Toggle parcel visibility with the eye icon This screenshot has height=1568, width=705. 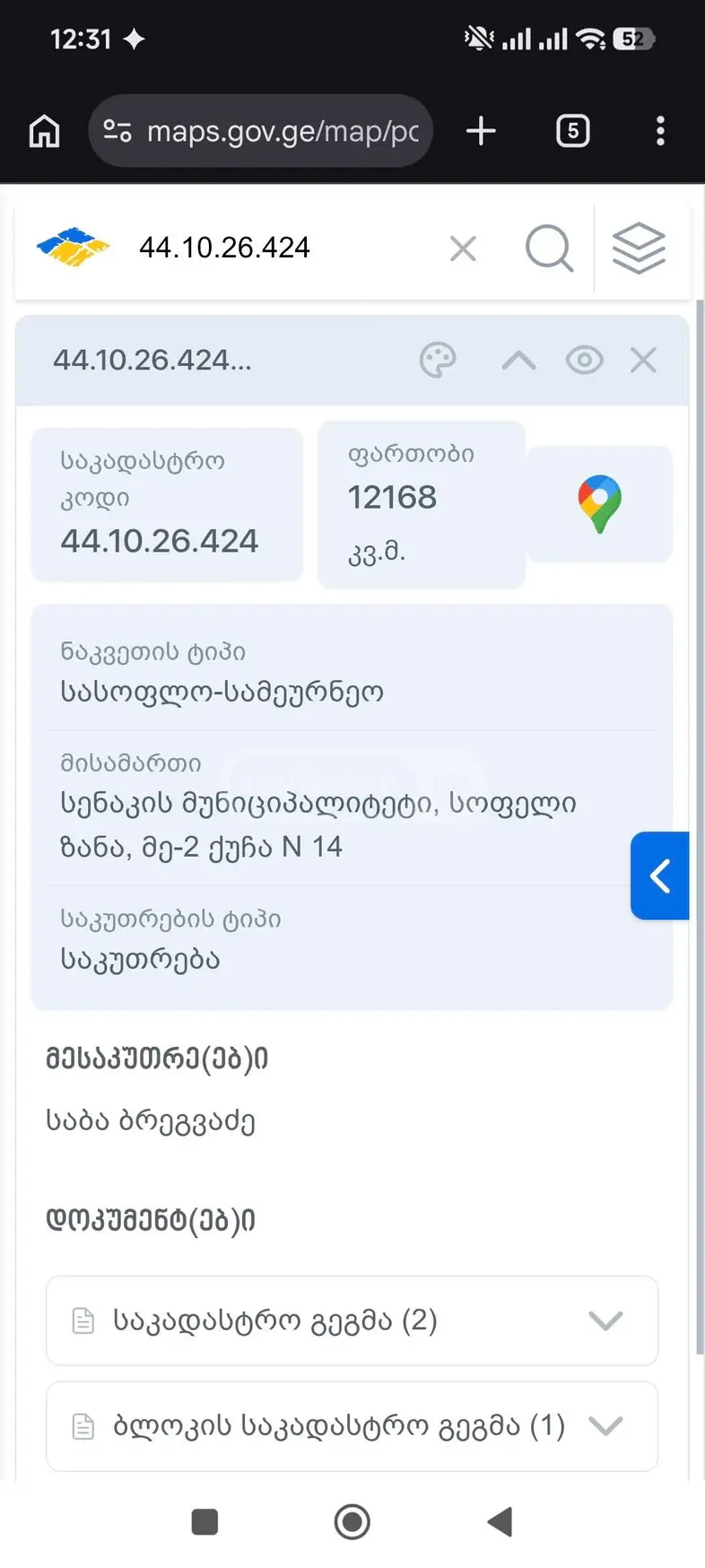(584, 361)
